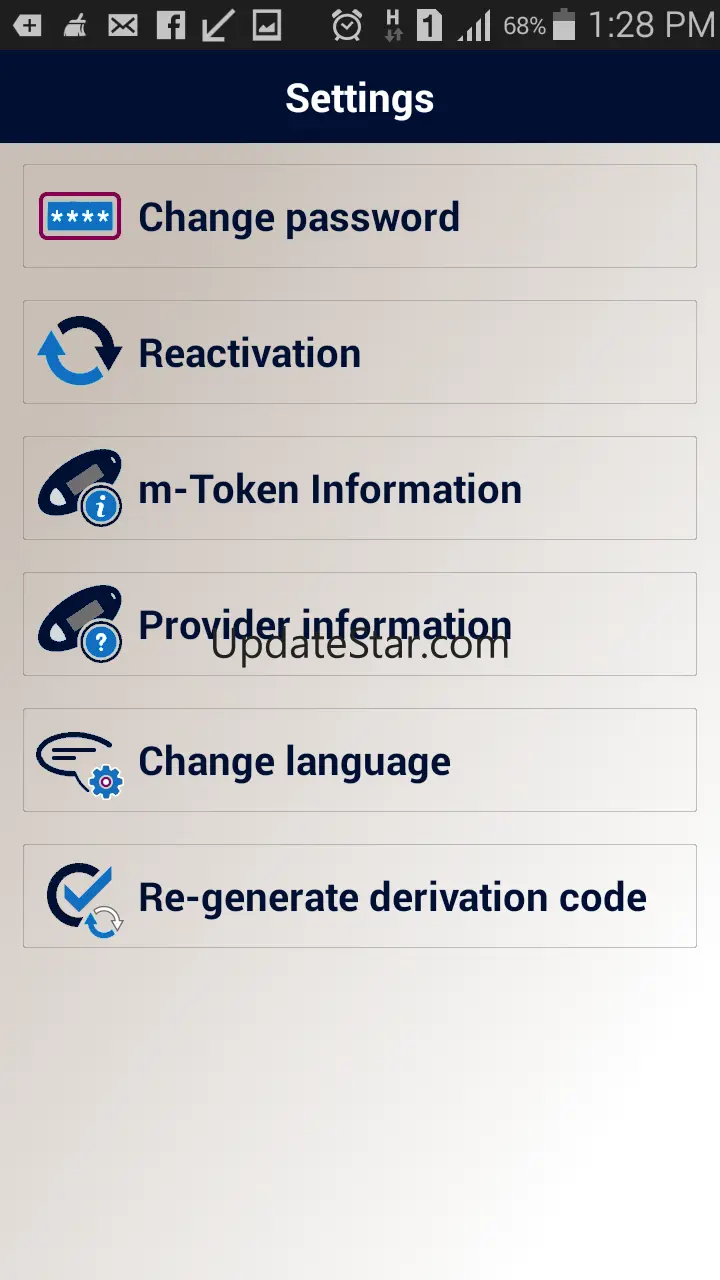The width and height of the screenshot is (720, 1280).
Task: Select the Reactivation row
Action: (x=359, y=352)
